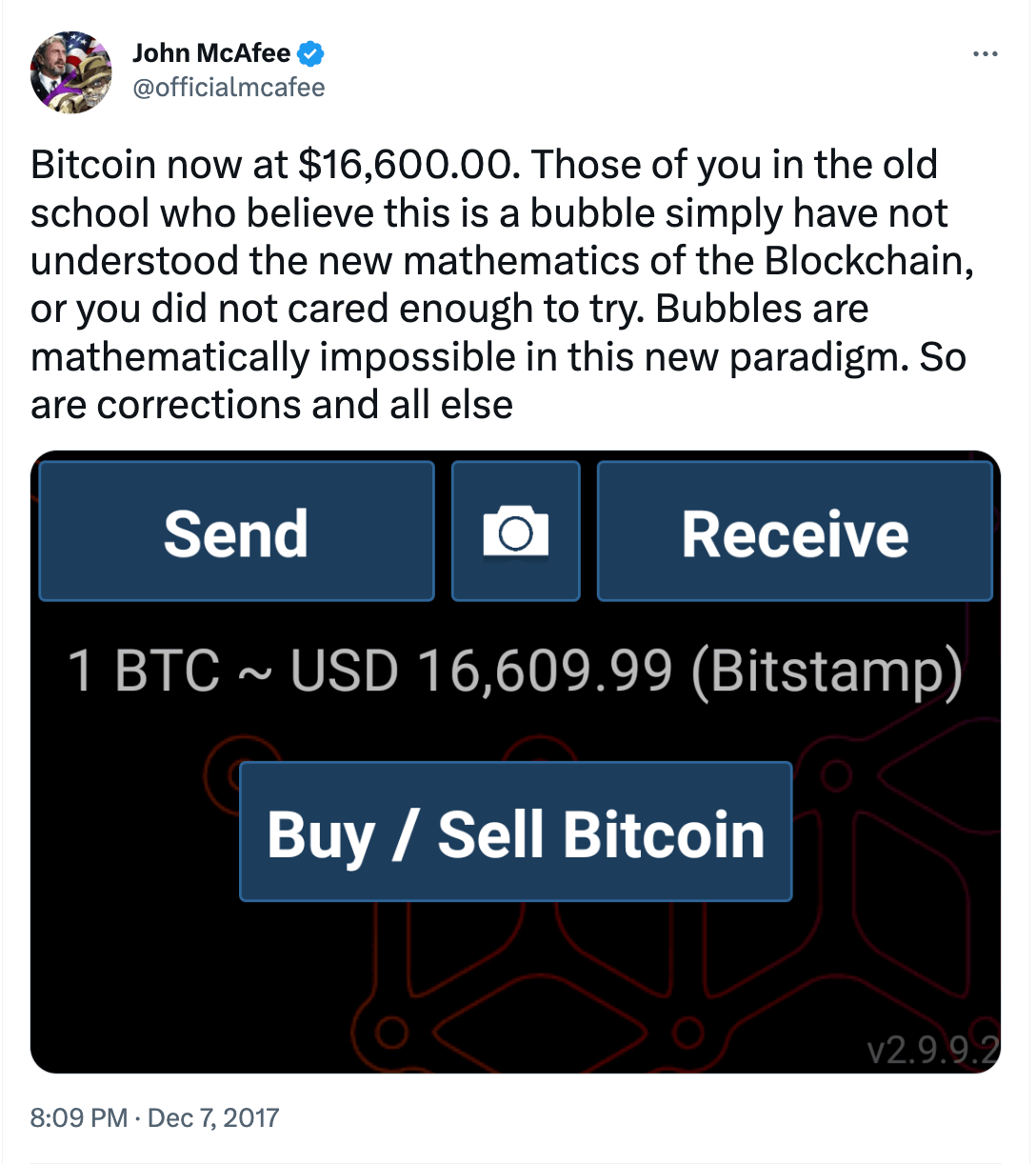The image size is (1036, 1164).
Task: Open John McAfee's profile picture
Action: click(x=70, y=71)
